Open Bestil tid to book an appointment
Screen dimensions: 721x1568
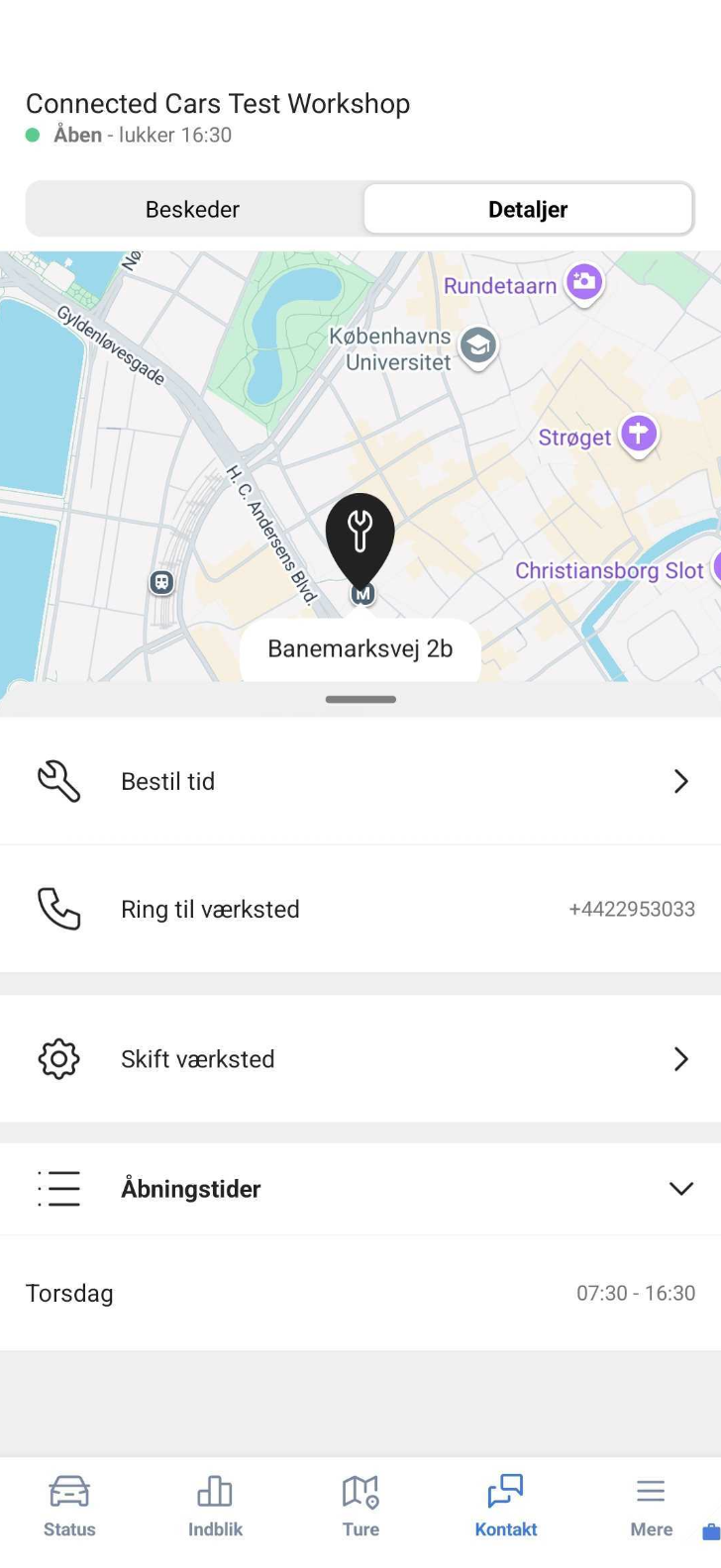coord(360,781)
